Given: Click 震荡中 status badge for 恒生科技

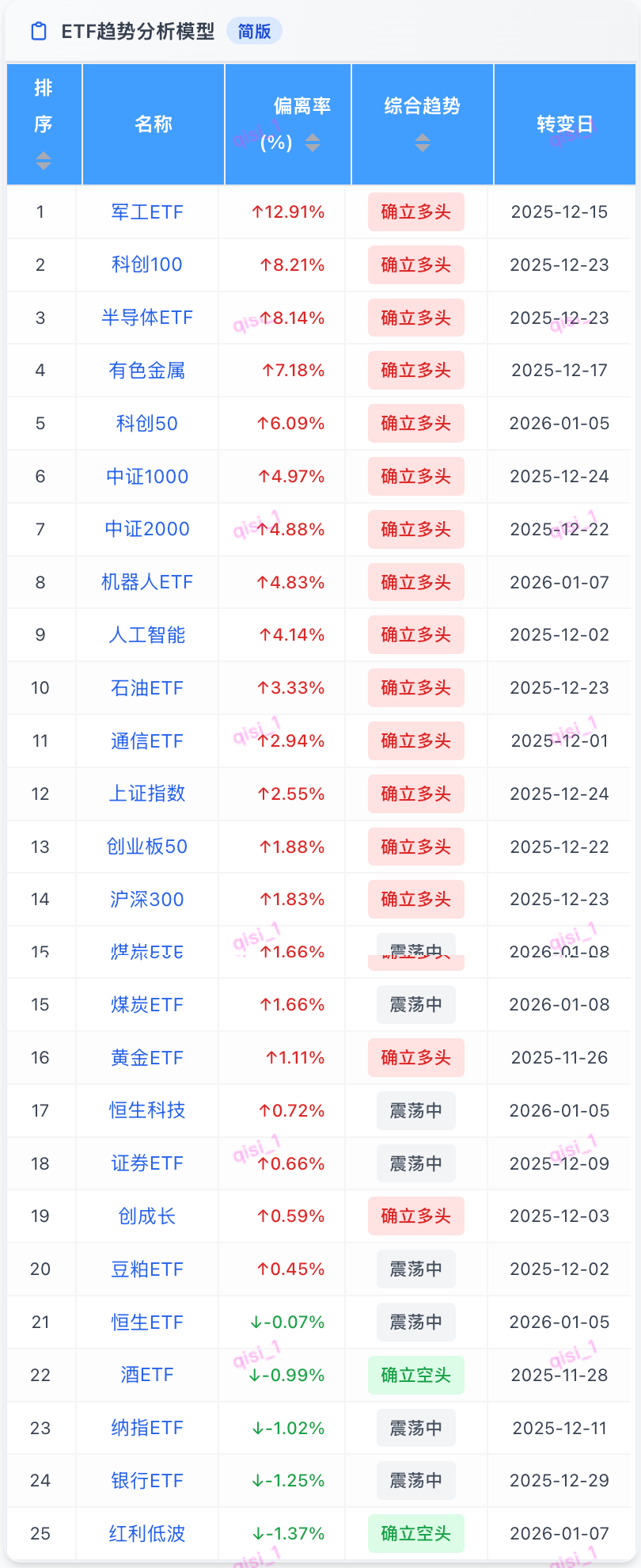Looking at the screenshot, I should pyautogui.click(x=415, y=1110).
